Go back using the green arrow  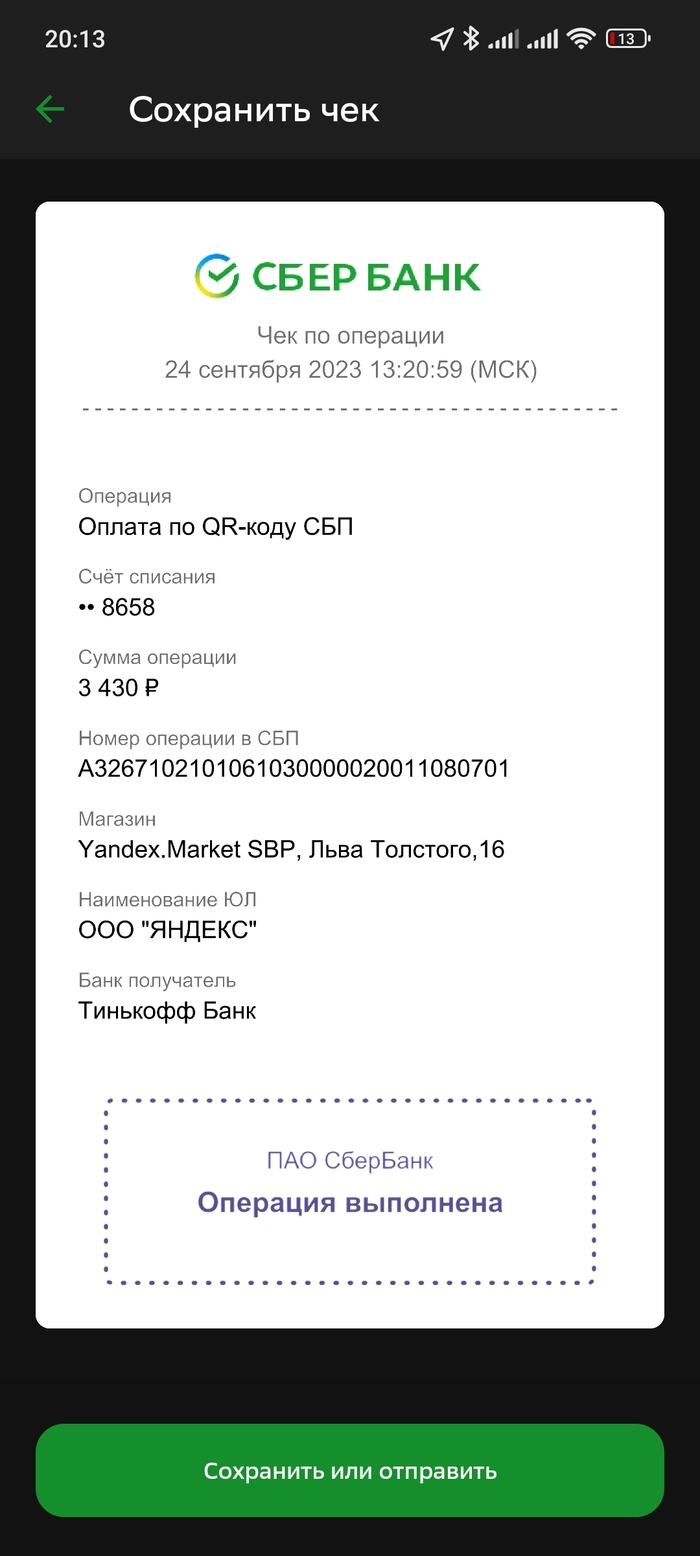(50, 110)
